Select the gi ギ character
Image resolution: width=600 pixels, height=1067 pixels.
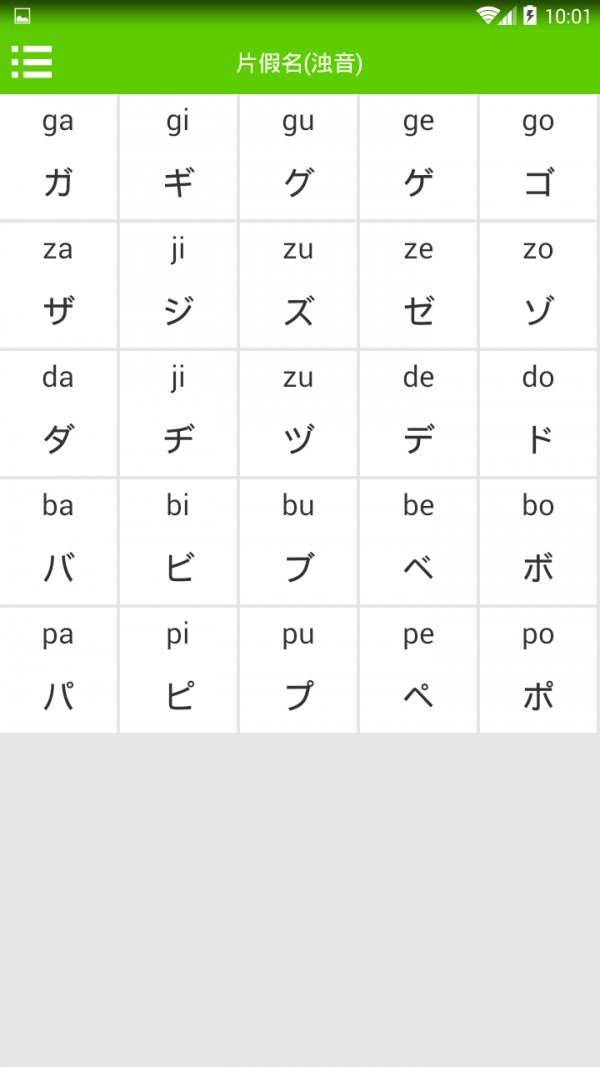click(178, 157)
